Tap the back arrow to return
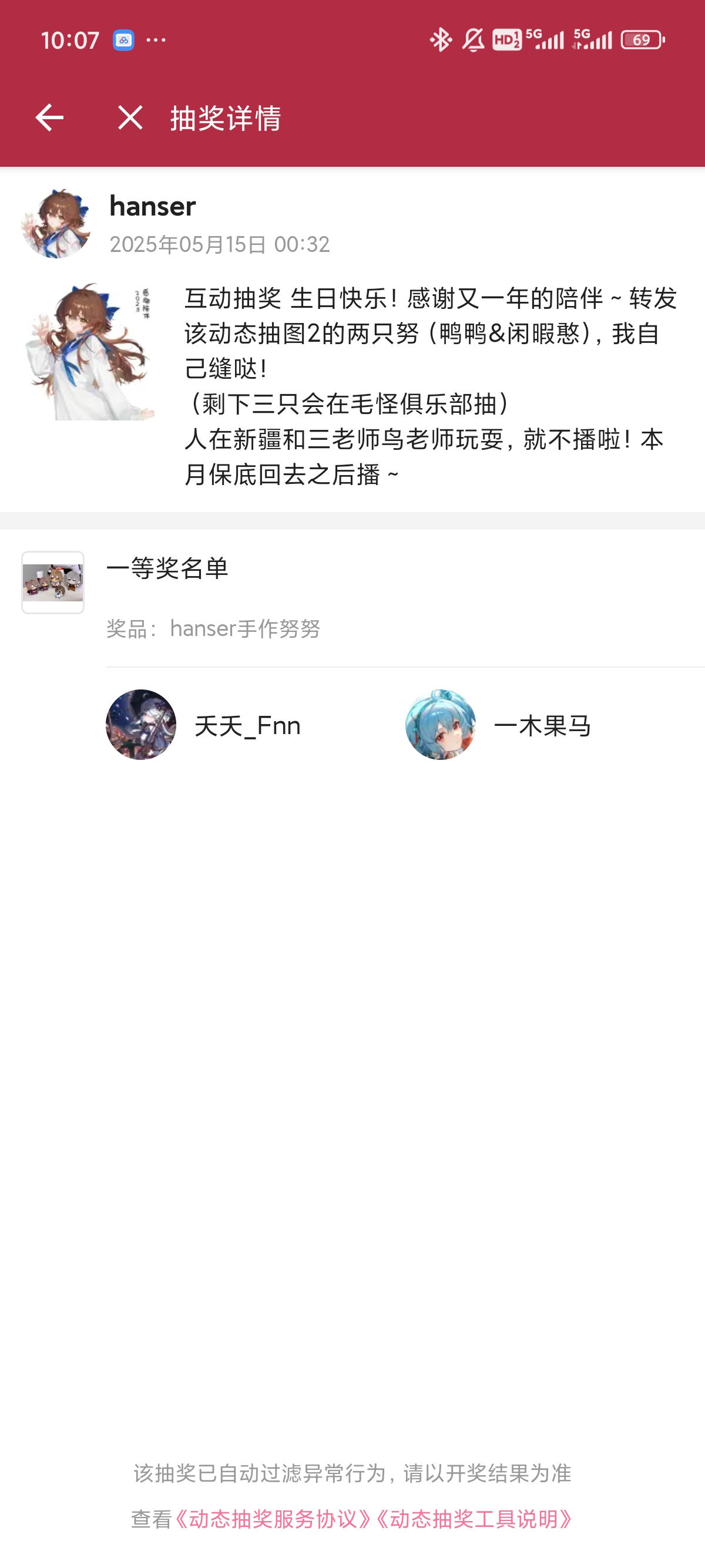 point(49,118)
